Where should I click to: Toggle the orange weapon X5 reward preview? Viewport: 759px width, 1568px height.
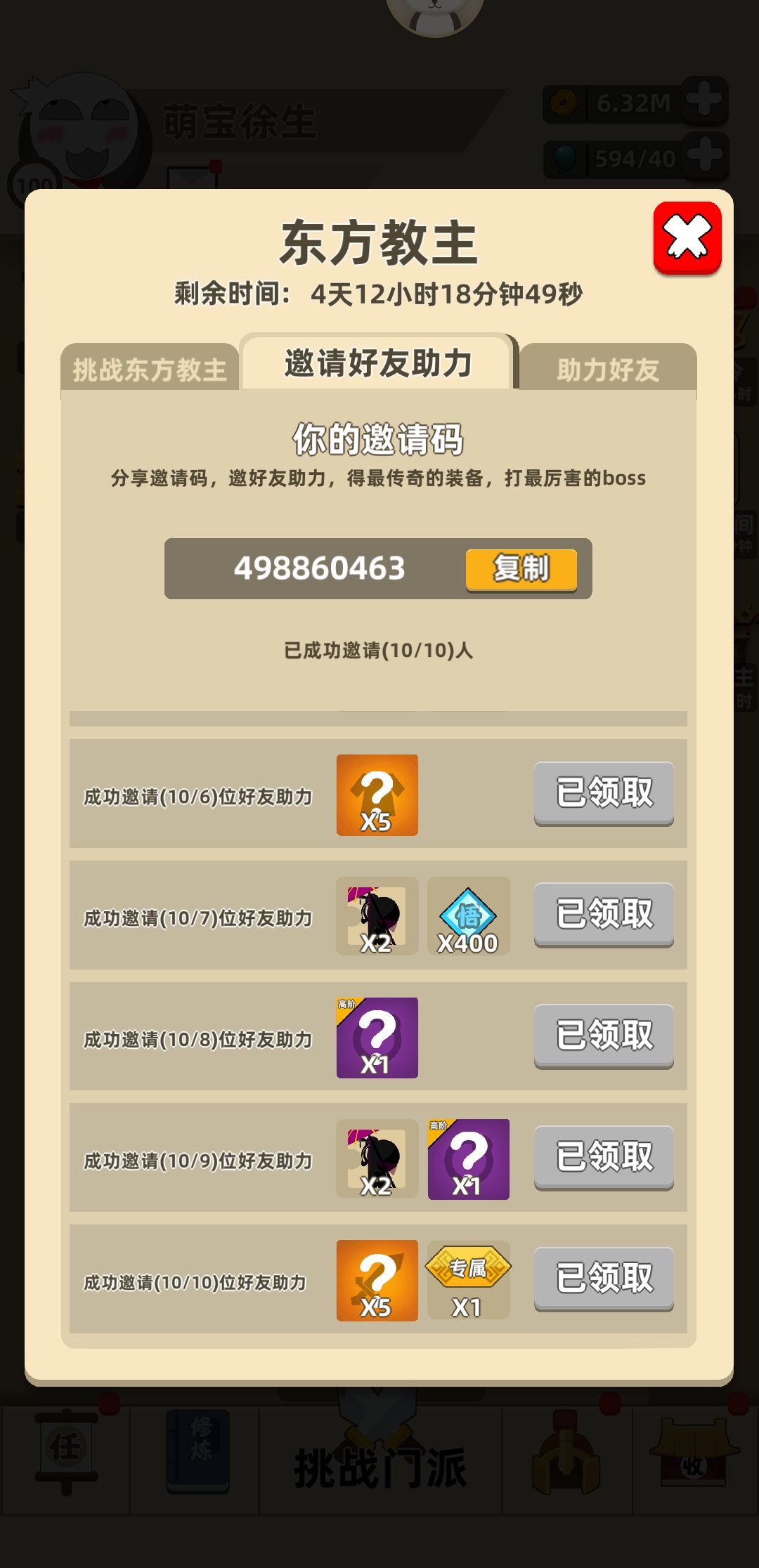377,1281
